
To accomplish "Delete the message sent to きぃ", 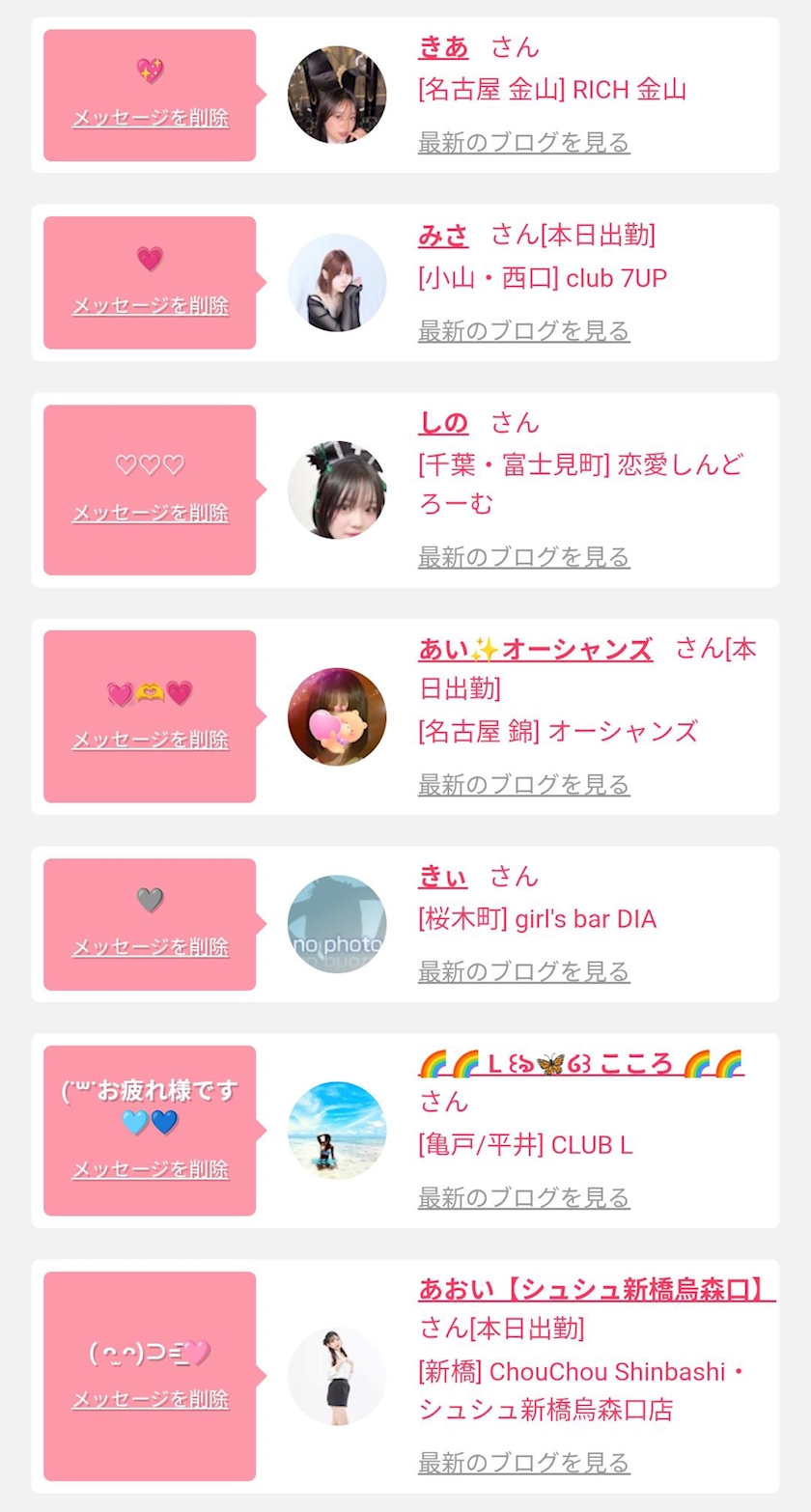I will coord(150,947).
